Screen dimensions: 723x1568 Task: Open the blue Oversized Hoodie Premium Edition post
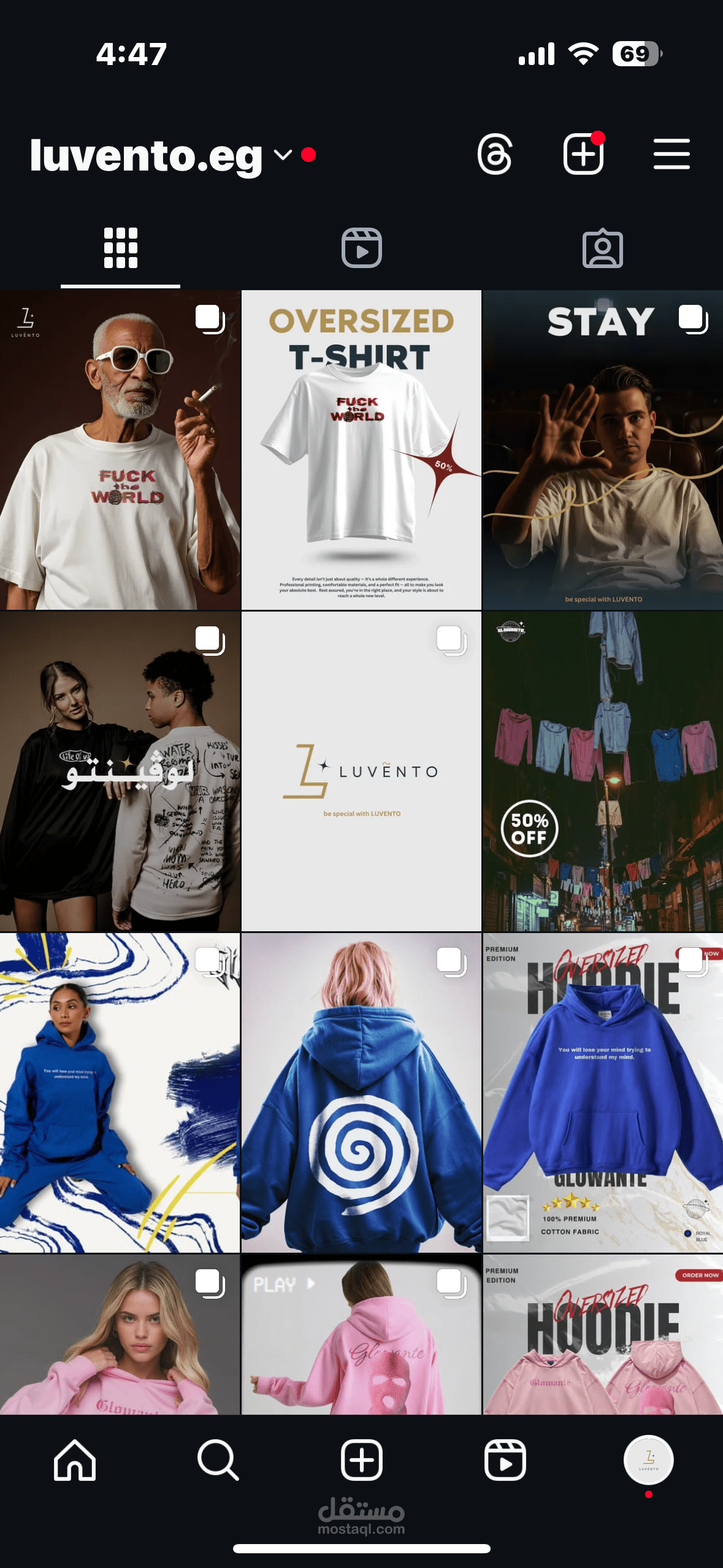[x=603, y=1093]
